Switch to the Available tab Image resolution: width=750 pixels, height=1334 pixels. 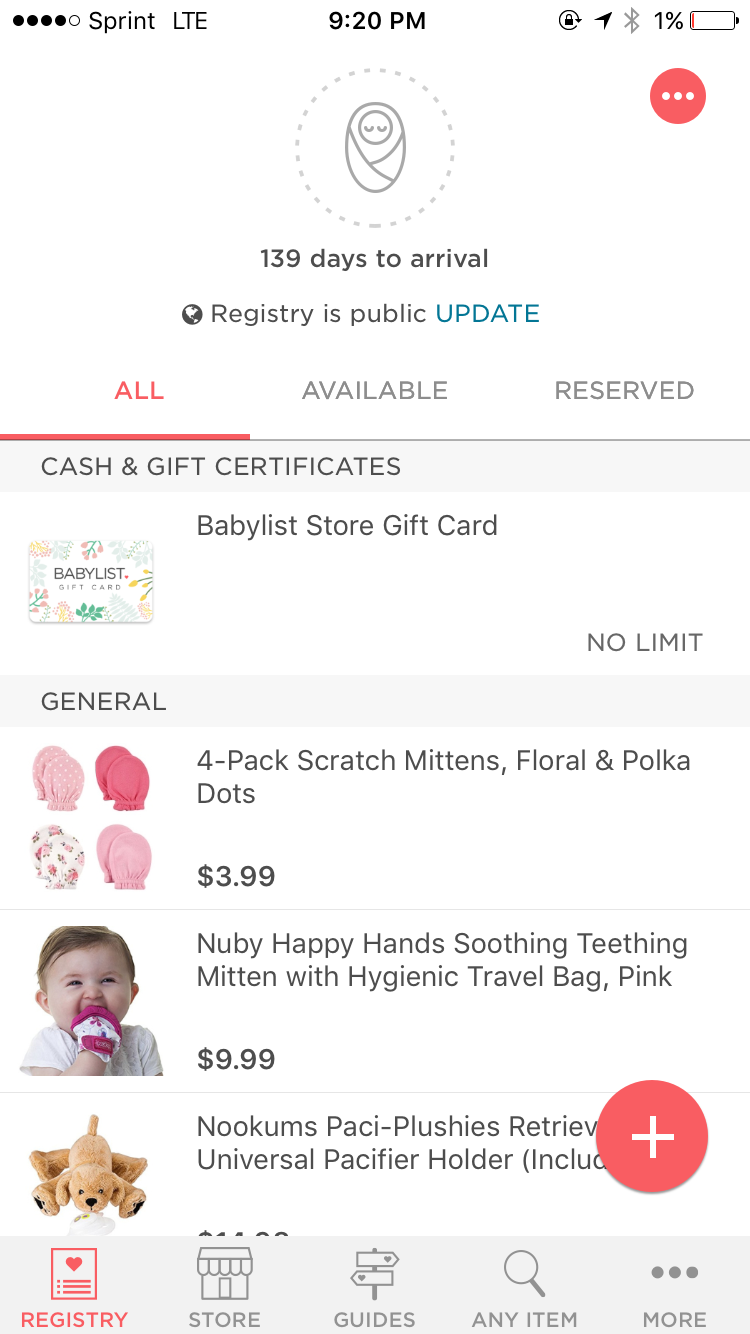[375, 391]
